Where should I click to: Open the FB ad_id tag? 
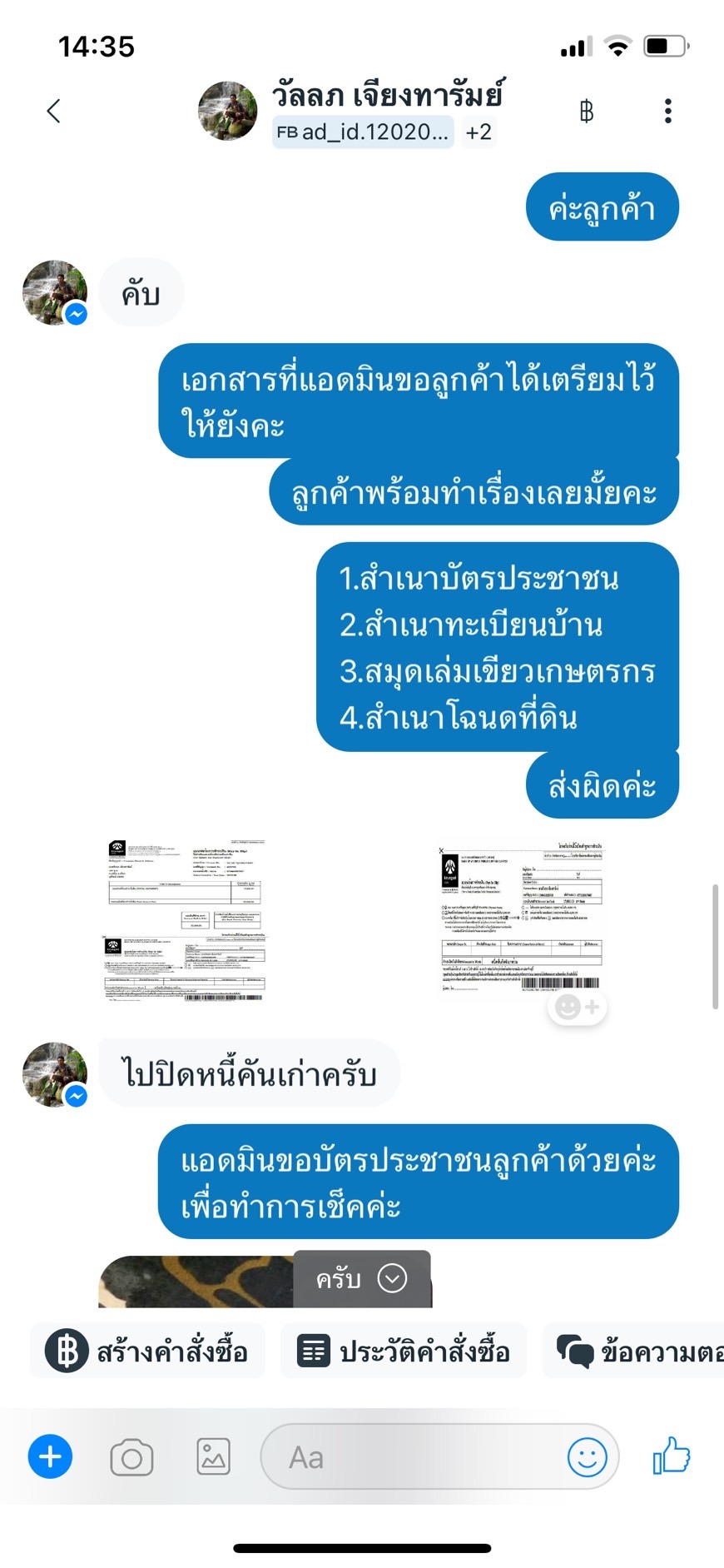[x=363, y=132]
